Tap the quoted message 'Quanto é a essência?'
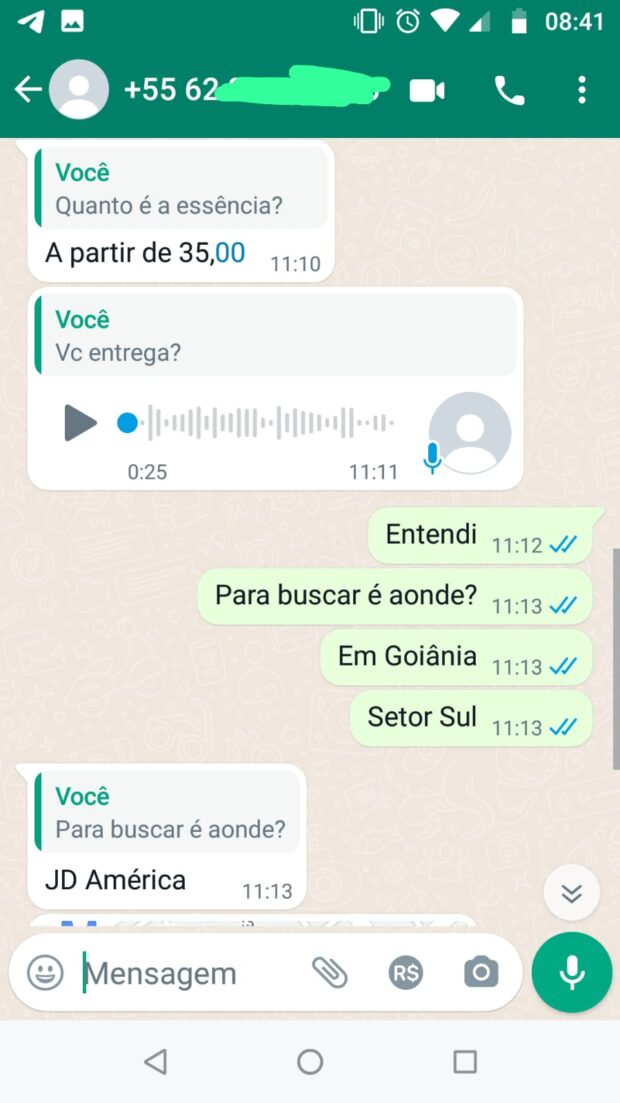Screen dimensions: 620x1103 182,187
